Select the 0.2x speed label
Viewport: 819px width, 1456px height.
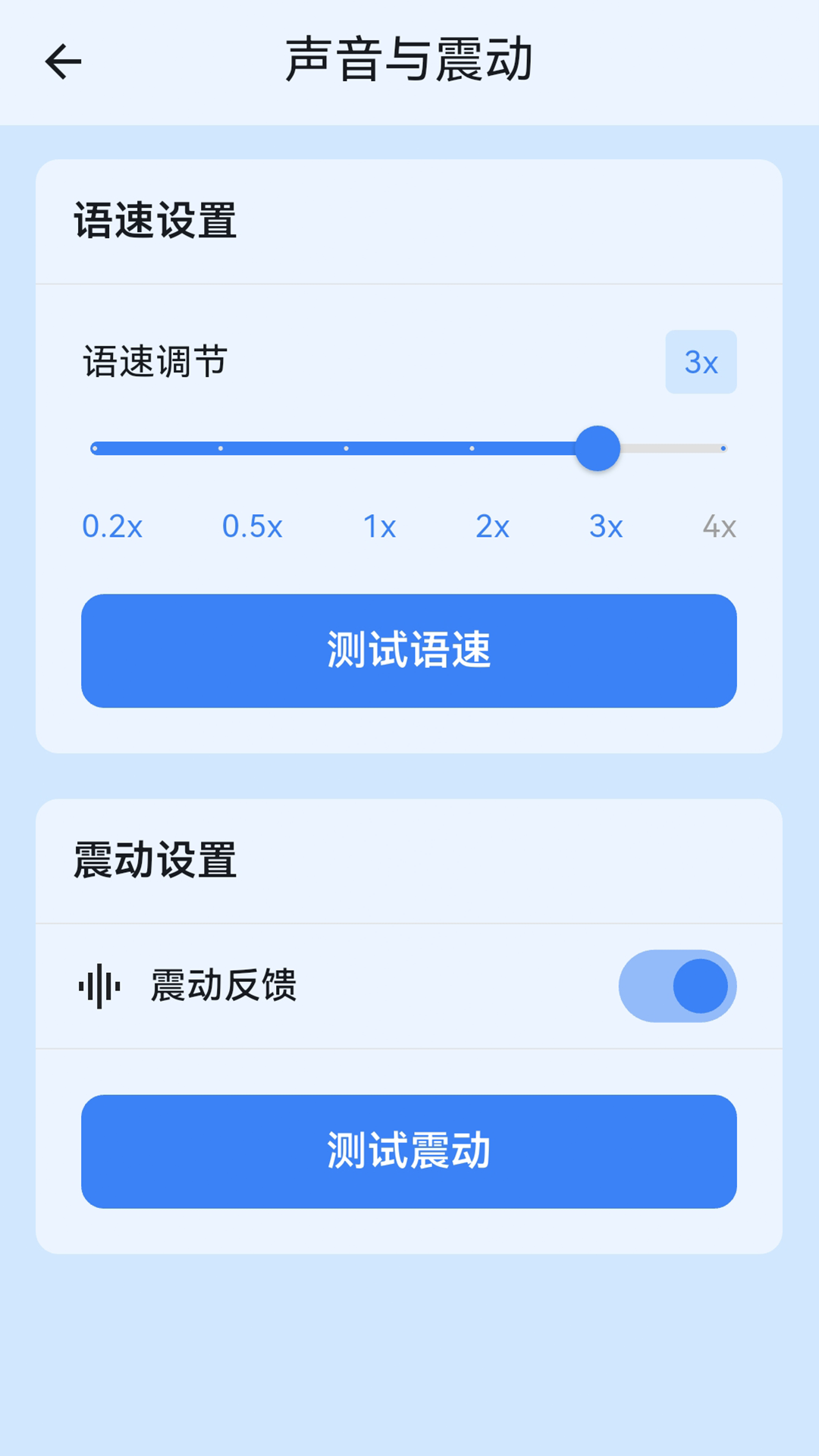pos(112,527)
